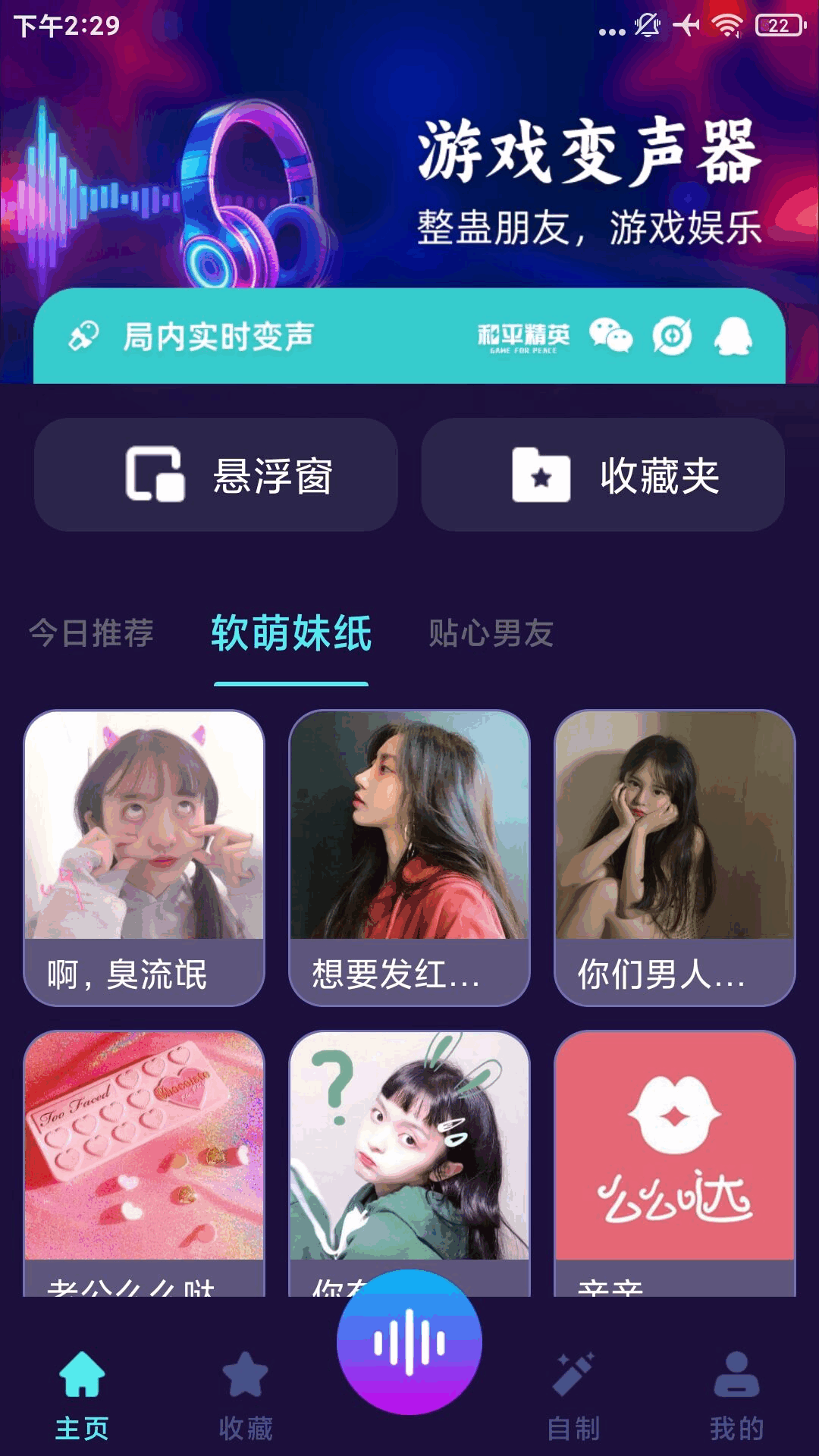Open the 局内实时变声 banner

(409, 336)
